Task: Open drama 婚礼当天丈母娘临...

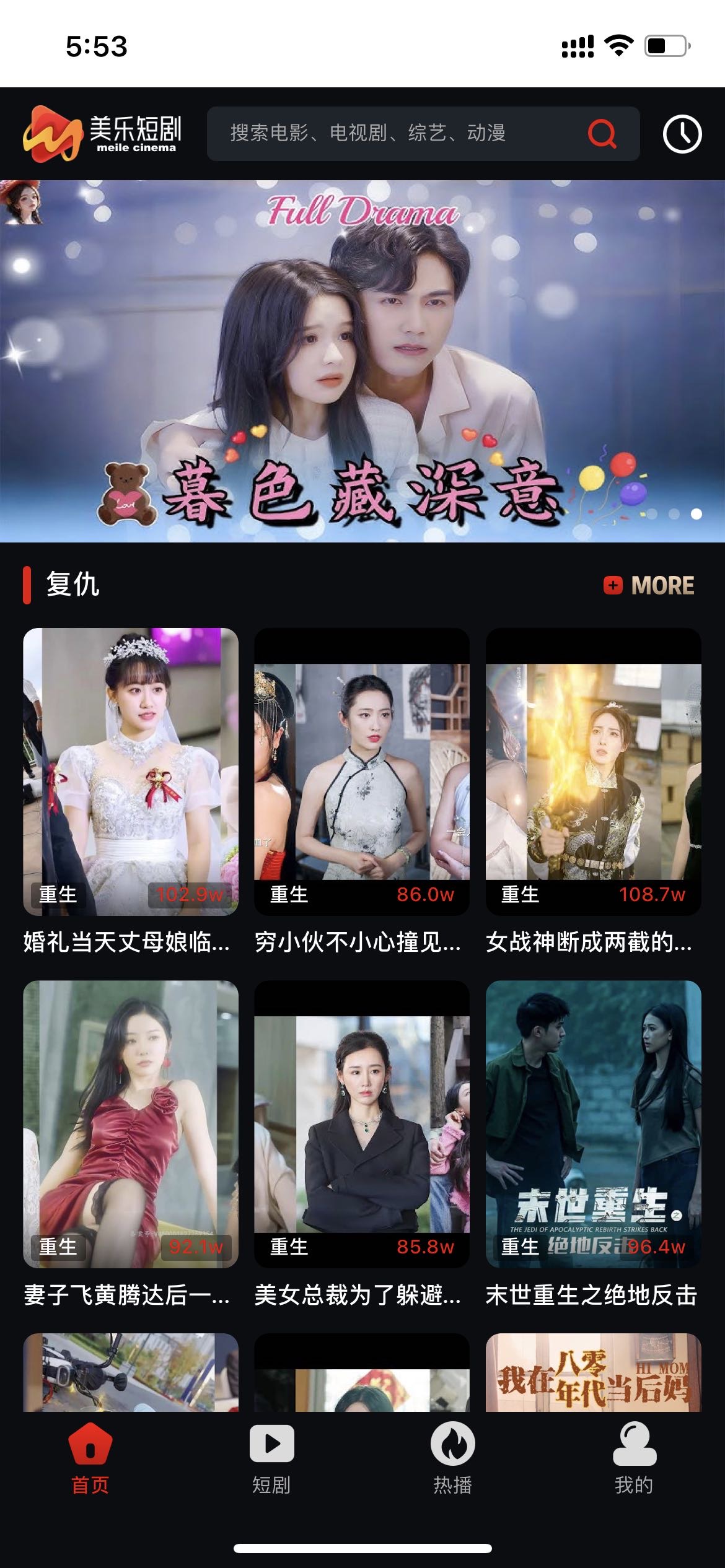Action: click(131, 772)
